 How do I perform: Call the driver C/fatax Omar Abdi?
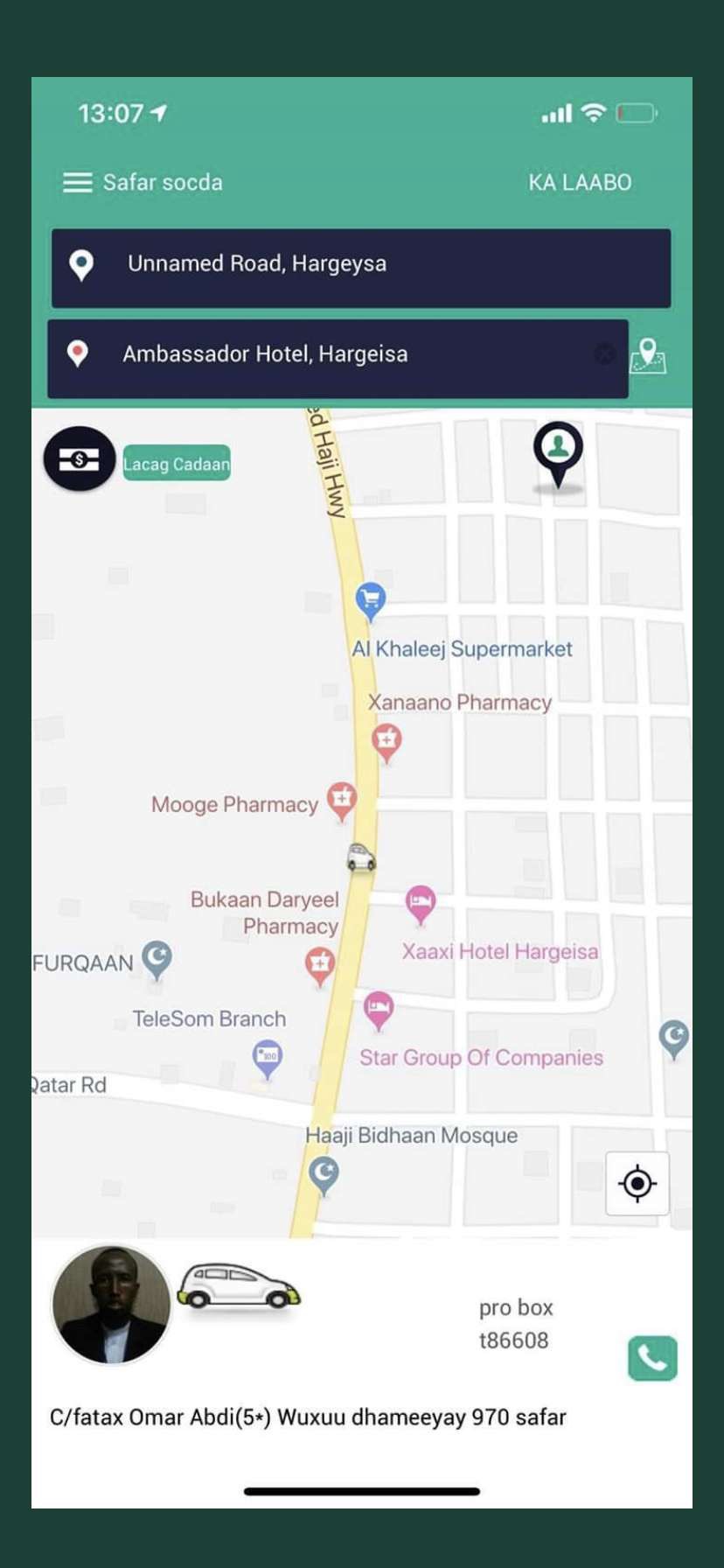pyautogui.click(x=652, y=1358)
